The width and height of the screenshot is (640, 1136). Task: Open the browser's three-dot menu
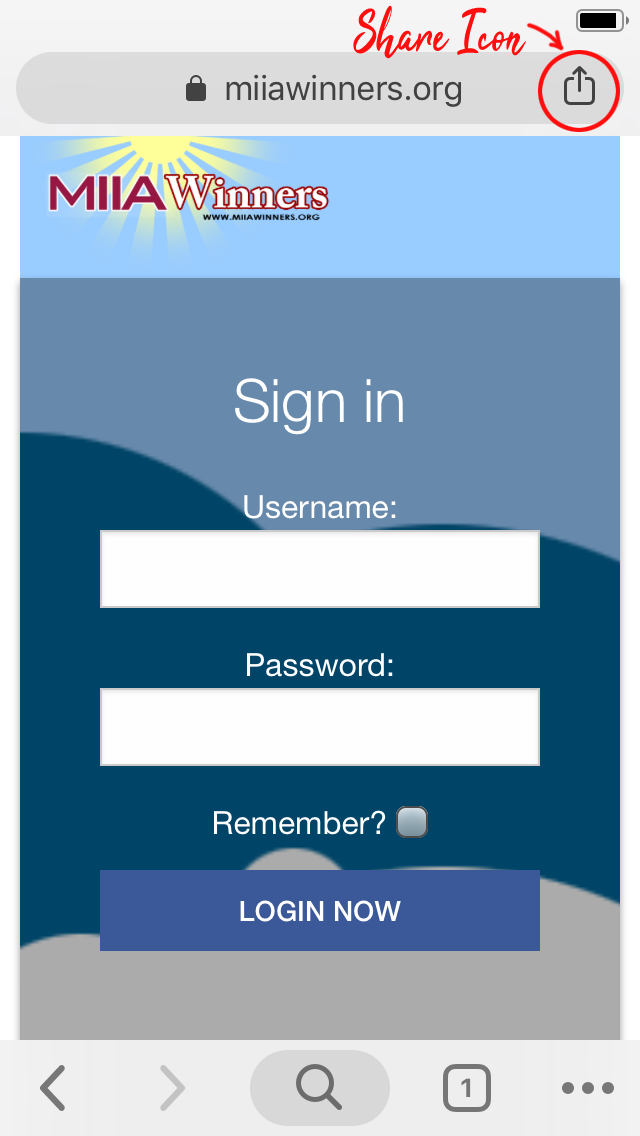click(588, 1087)
